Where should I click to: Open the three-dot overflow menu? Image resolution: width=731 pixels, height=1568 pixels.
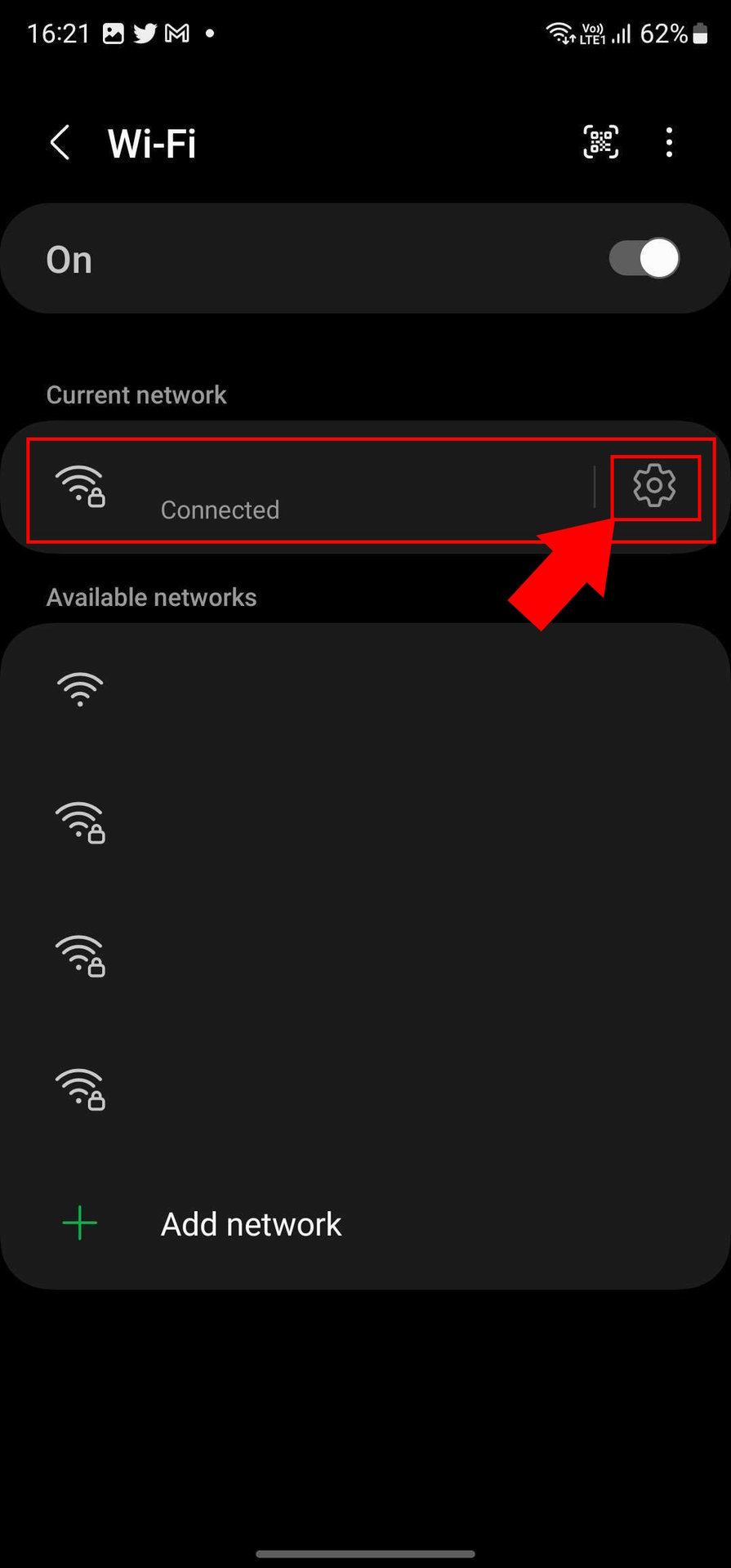(669, 142)
